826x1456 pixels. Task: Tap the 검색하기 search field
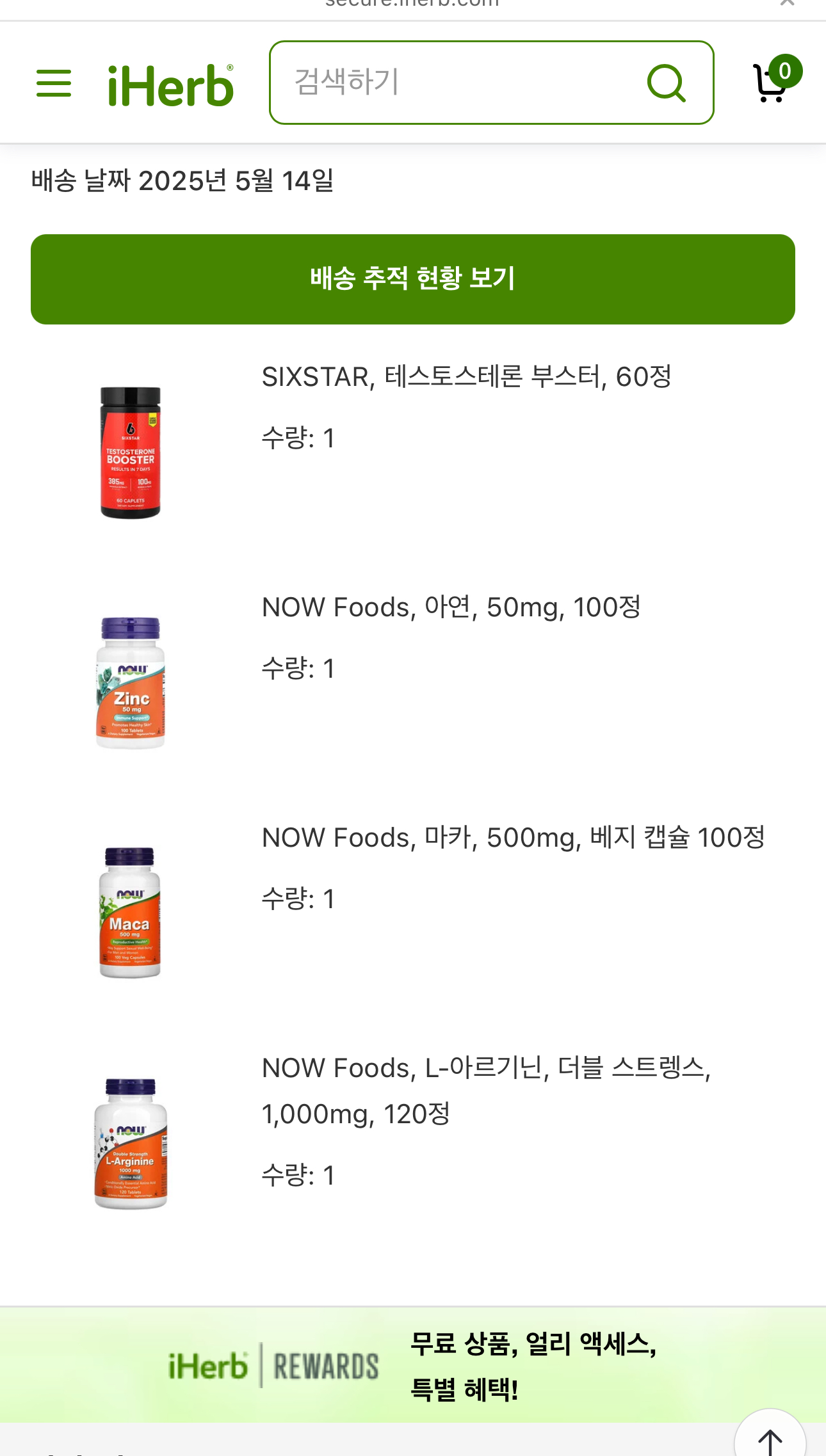pyautogui.click(x=455, y=83)
